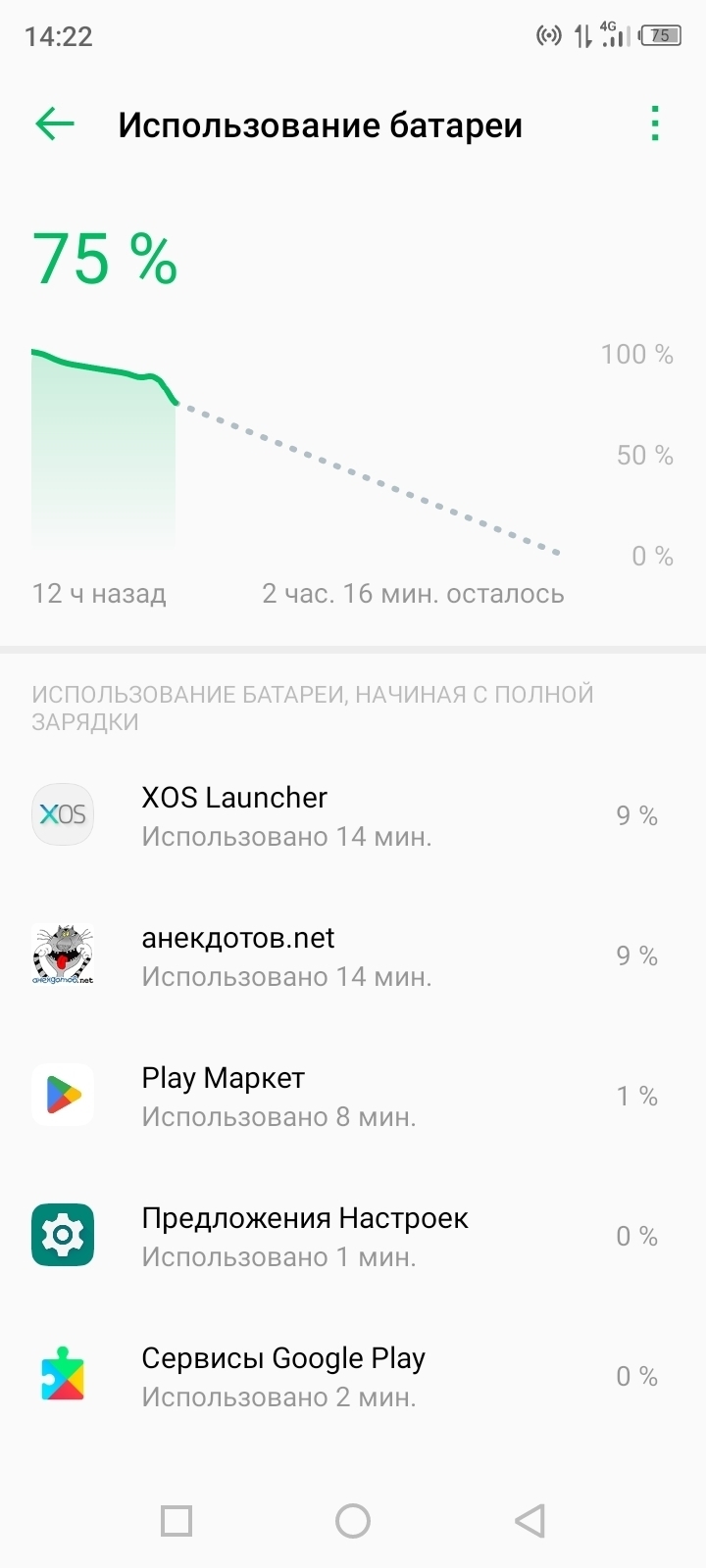Go back from battery usage screen

pos(55,124)
